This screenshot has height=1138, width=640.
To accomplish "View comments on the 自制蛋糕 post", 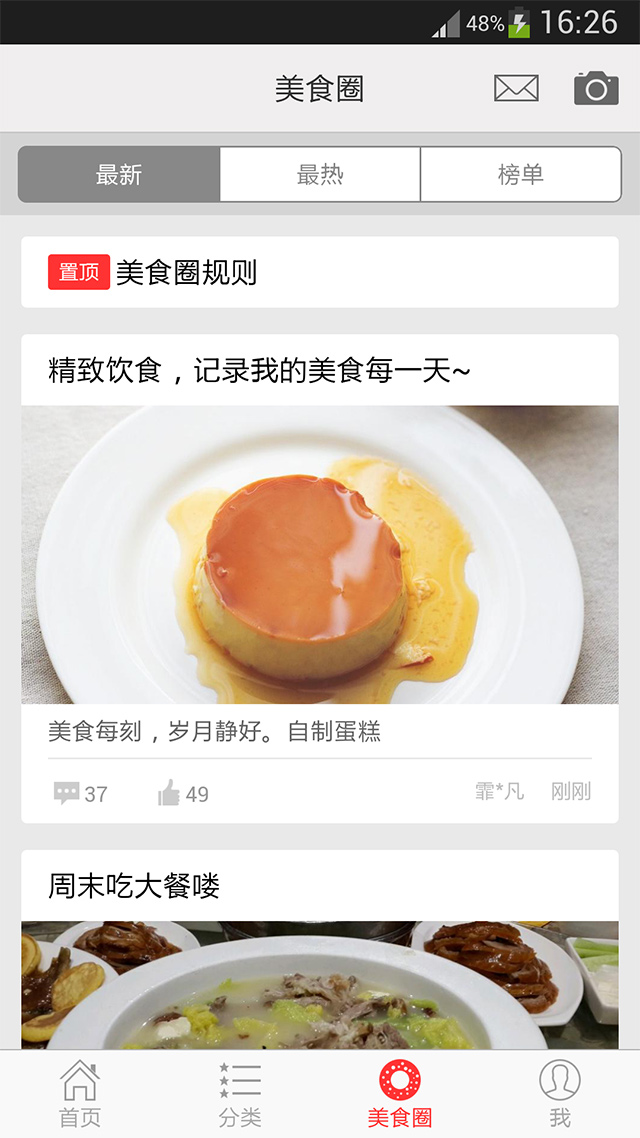I will click(x=80, y=794).
